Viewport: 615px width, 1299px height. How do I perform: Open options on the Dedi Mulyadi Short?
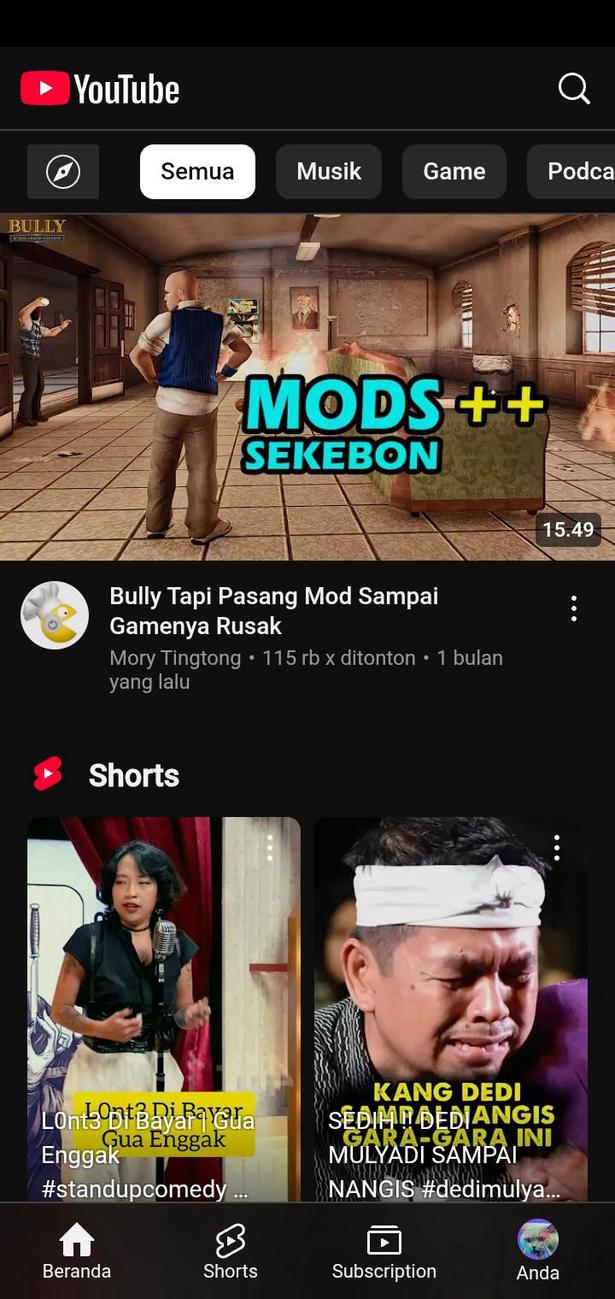(556, 849)
